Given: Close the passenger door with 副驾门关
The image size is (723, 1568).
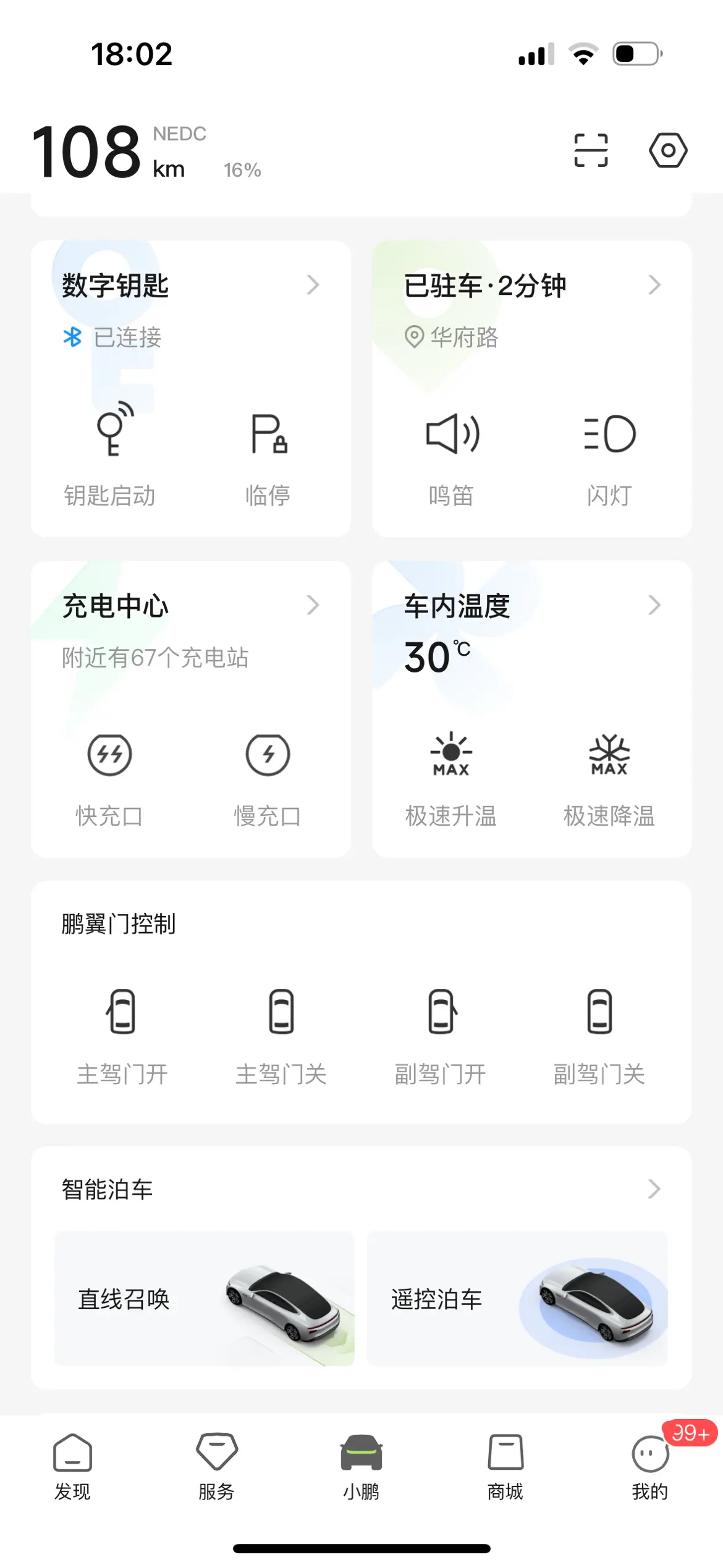Looking at the screenshot, I should 599,1034.
